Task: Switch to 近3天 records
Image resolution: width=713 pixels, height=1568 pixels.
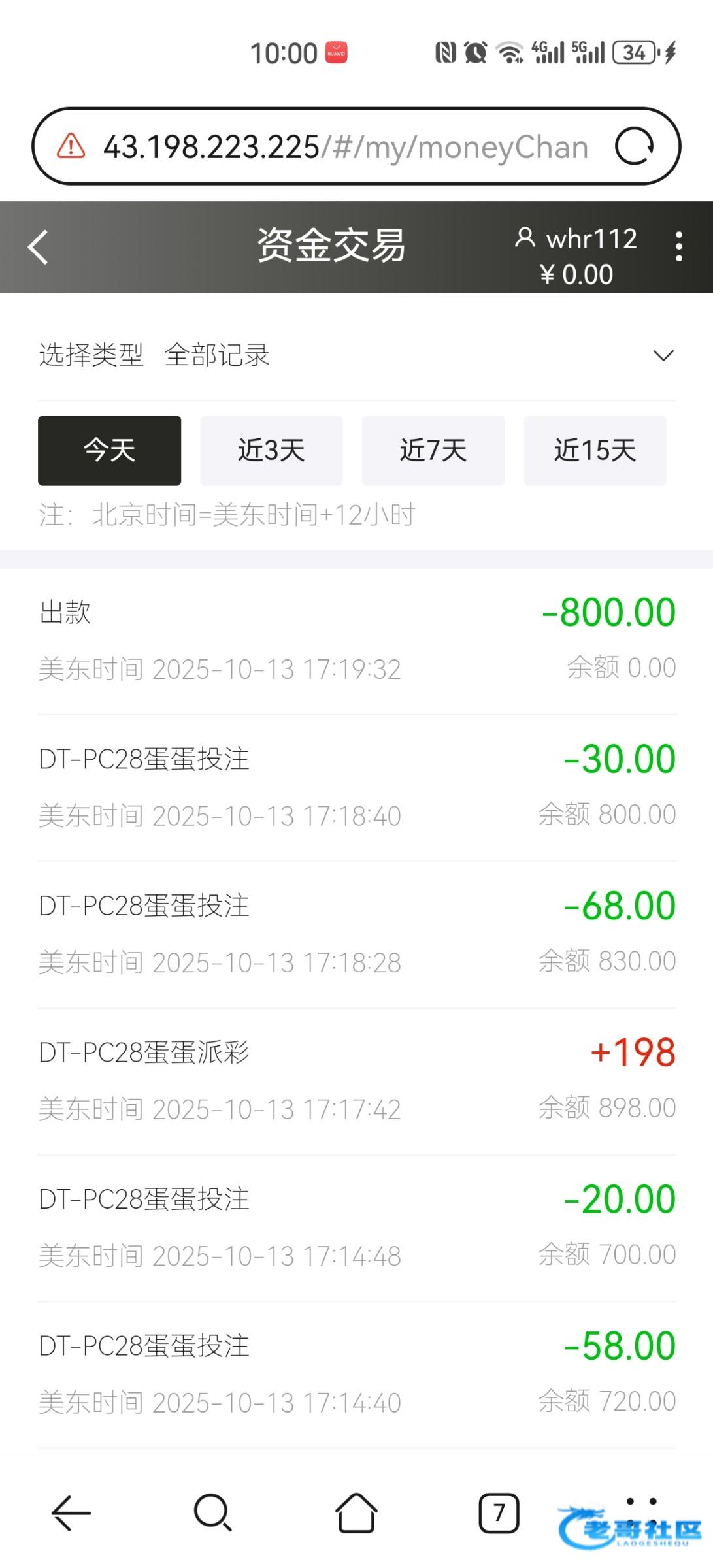Action: 271,450
